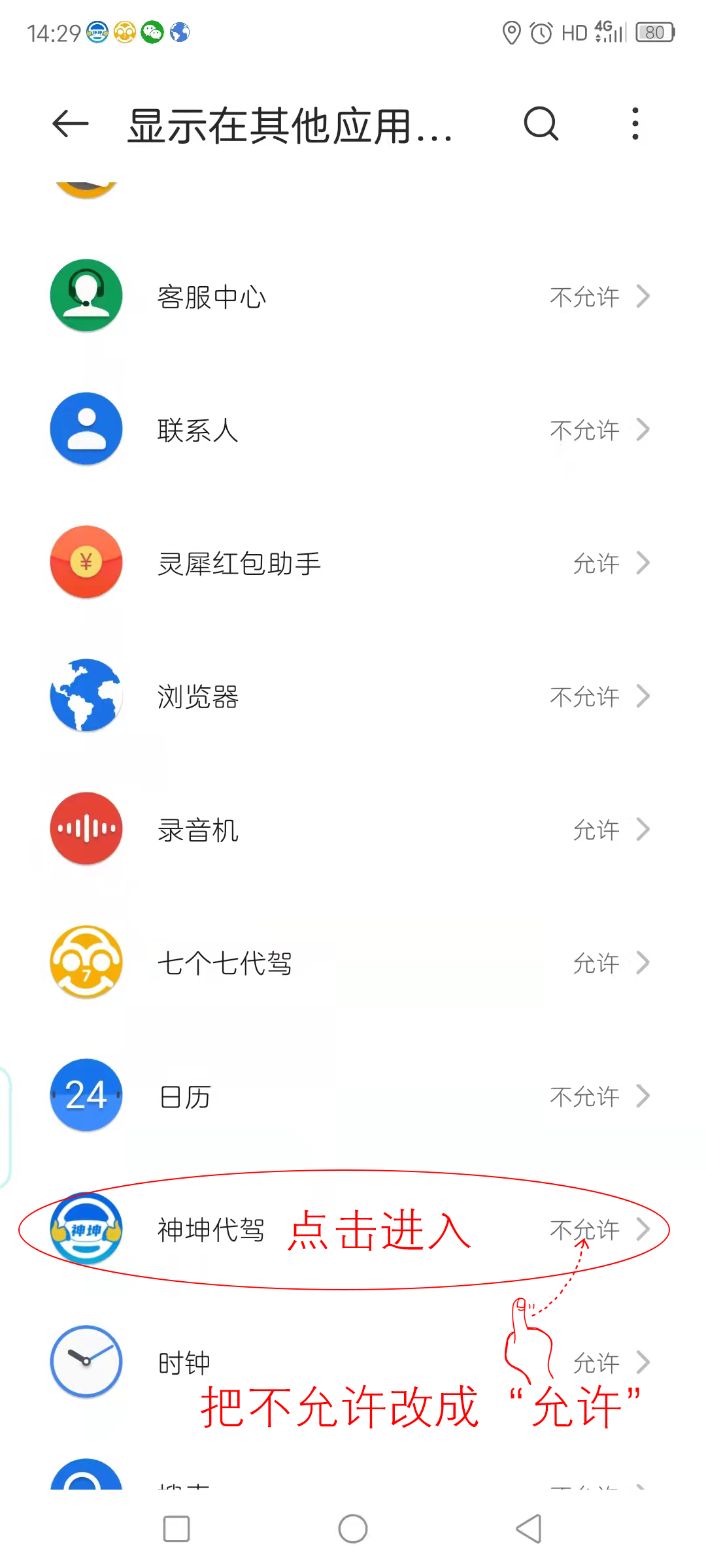
Task: Enter the 神坤代驾 permission row
Action: pyautogui.click(x=353, y=1230)
